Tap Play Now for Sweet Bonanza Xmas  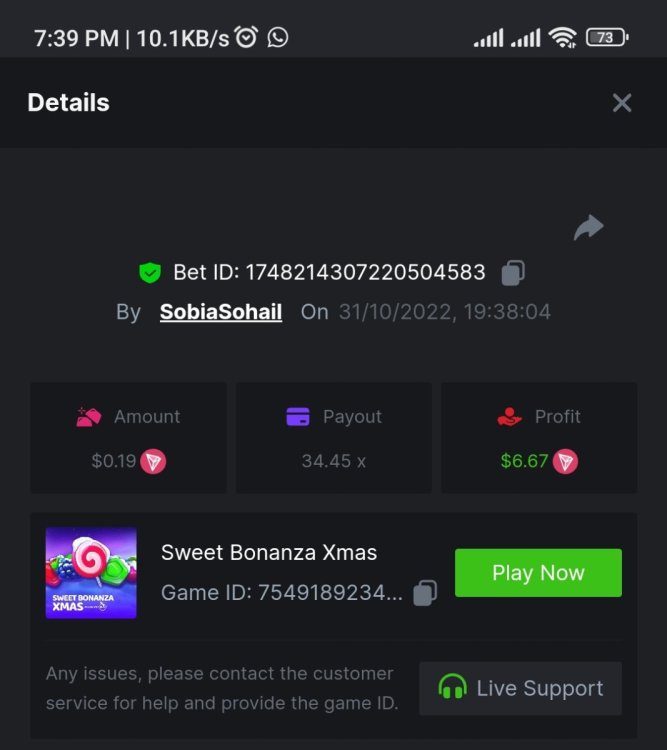pyautogui.click(x=538, y=573)
